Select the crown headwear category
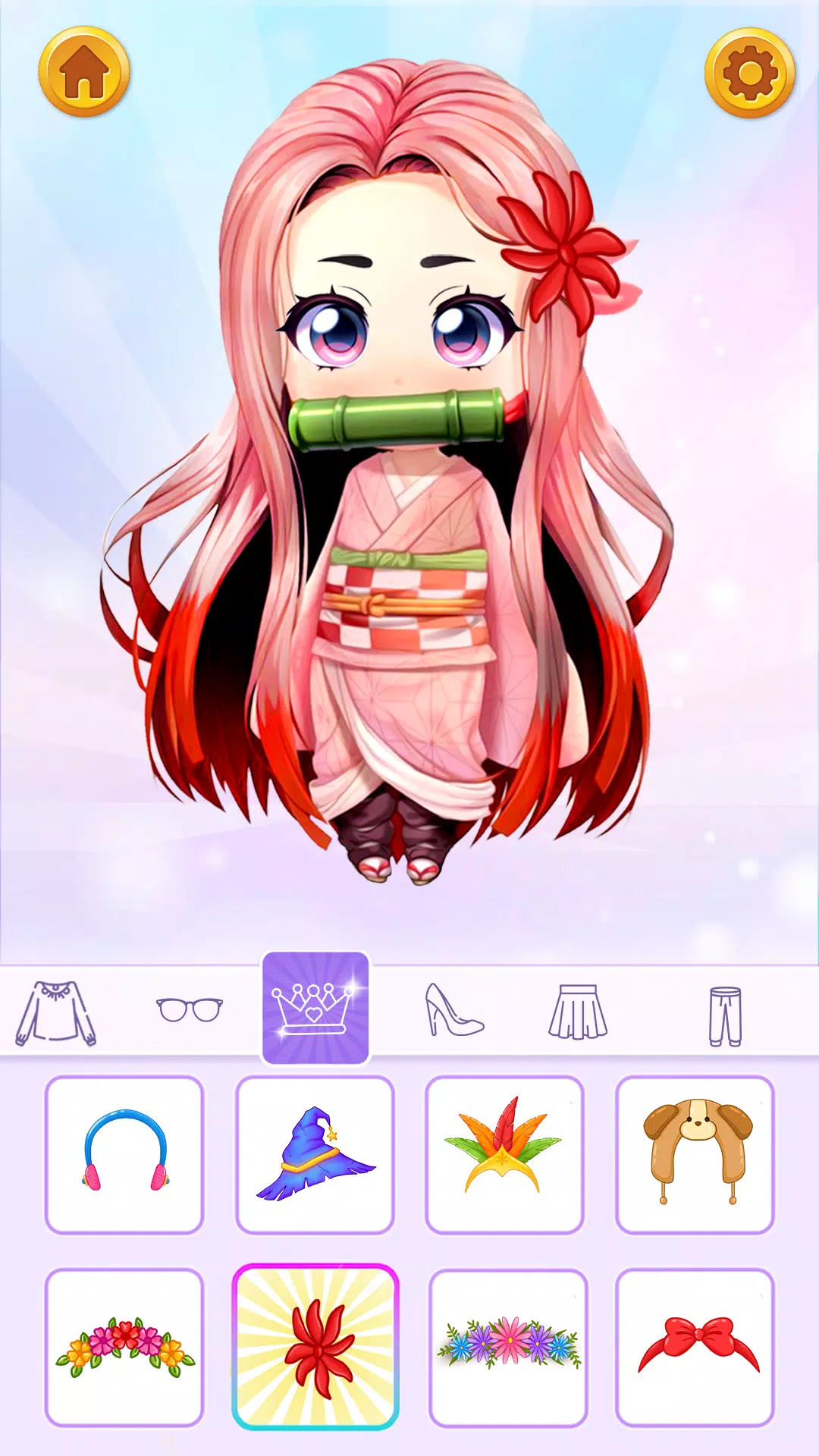The height and width of the screenshot is (1456, 819). click(x=315, y=1008)
